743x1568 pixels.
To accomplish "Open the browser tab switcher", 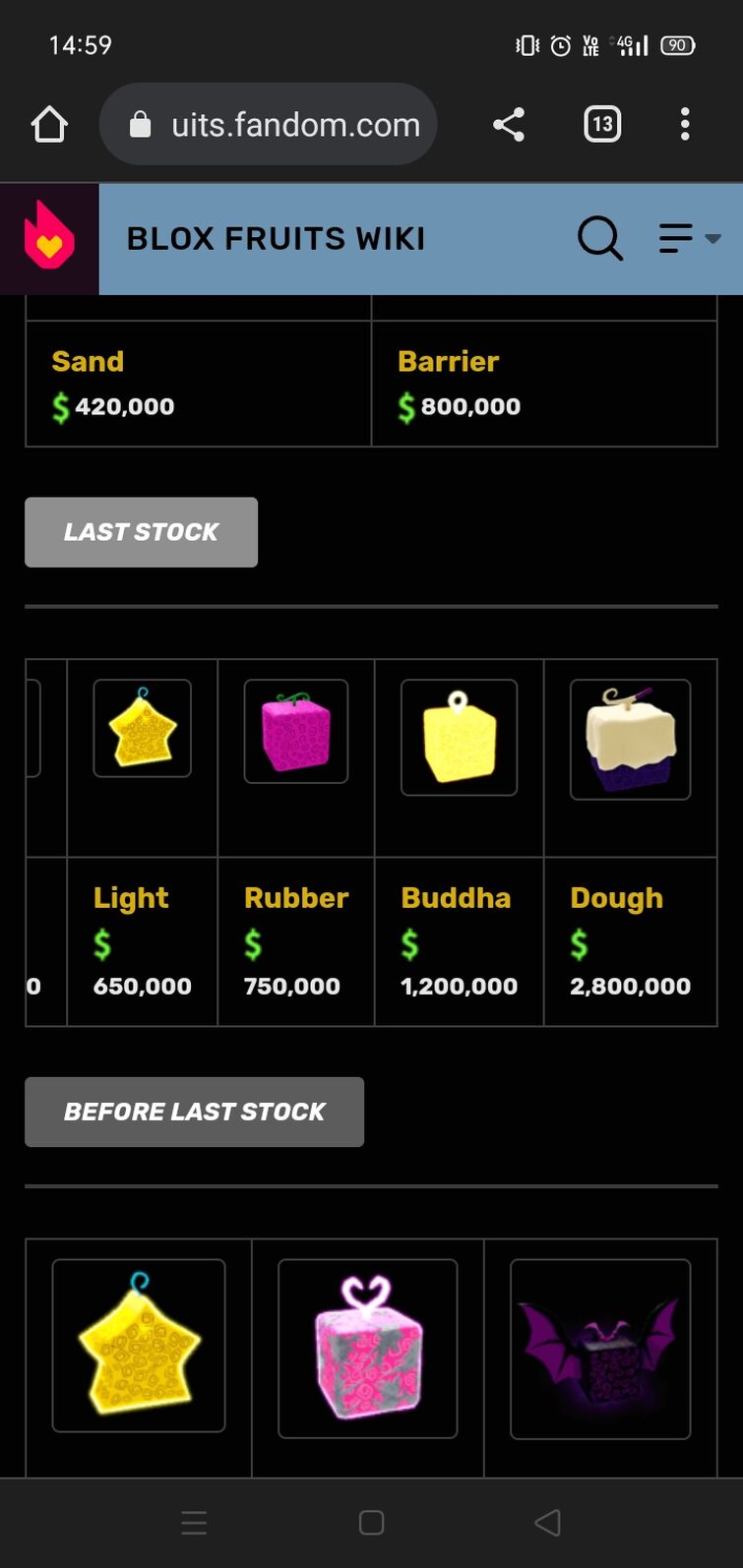I will (x=602, y=125).
